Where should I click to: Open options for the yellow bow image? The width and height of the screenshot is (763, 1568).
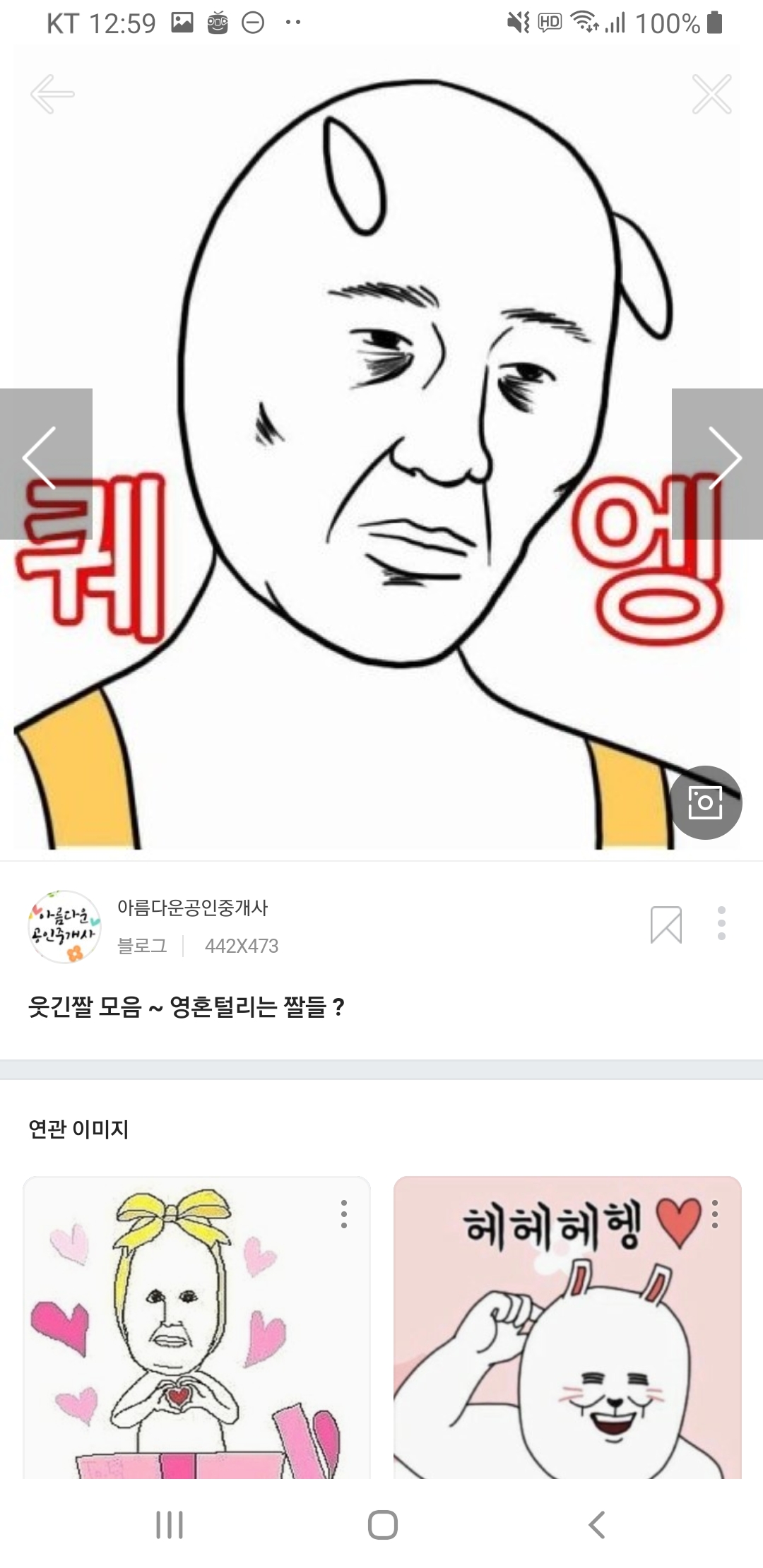click(x=344, y=1214)
